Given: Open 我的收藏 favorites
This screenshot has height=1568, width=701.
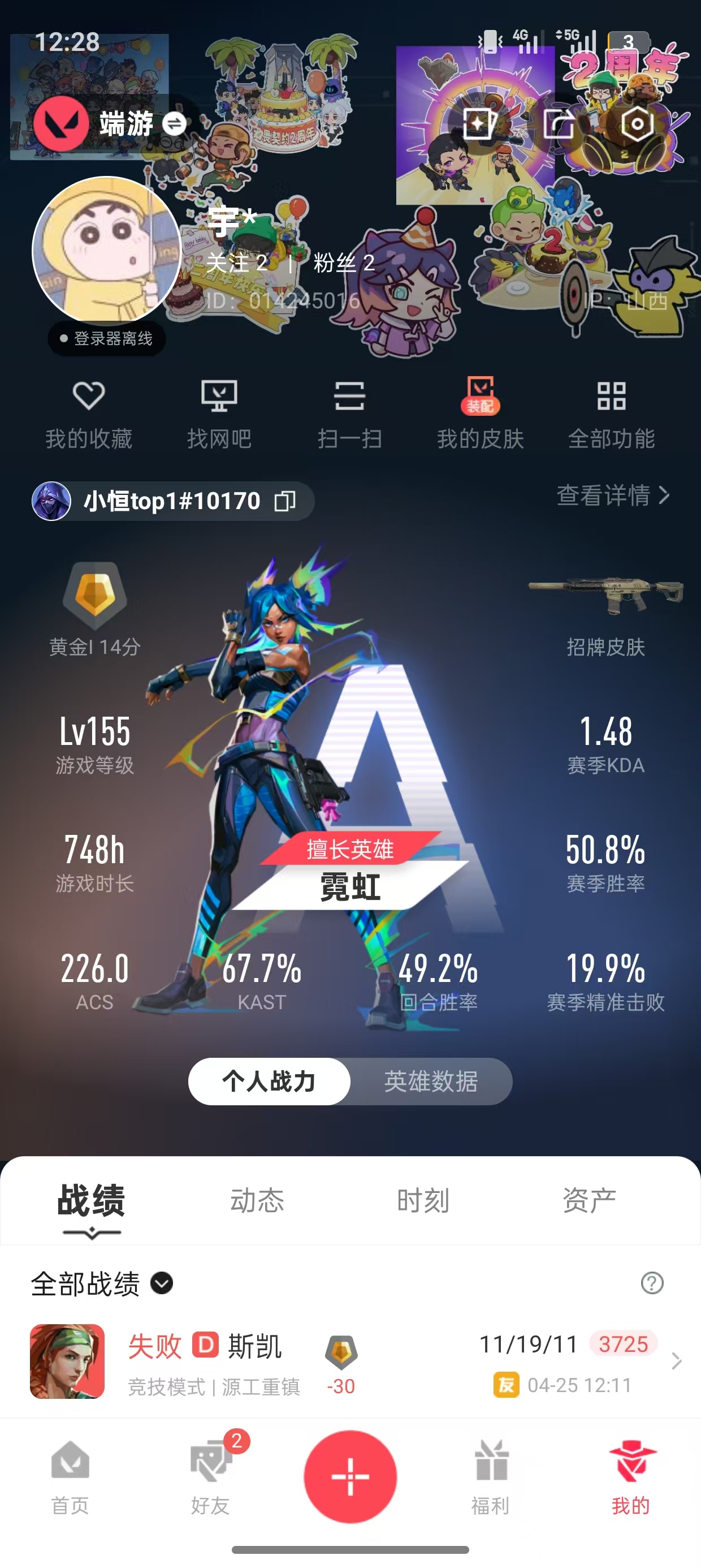Looking at the screenshot, I should pos(89,414).
